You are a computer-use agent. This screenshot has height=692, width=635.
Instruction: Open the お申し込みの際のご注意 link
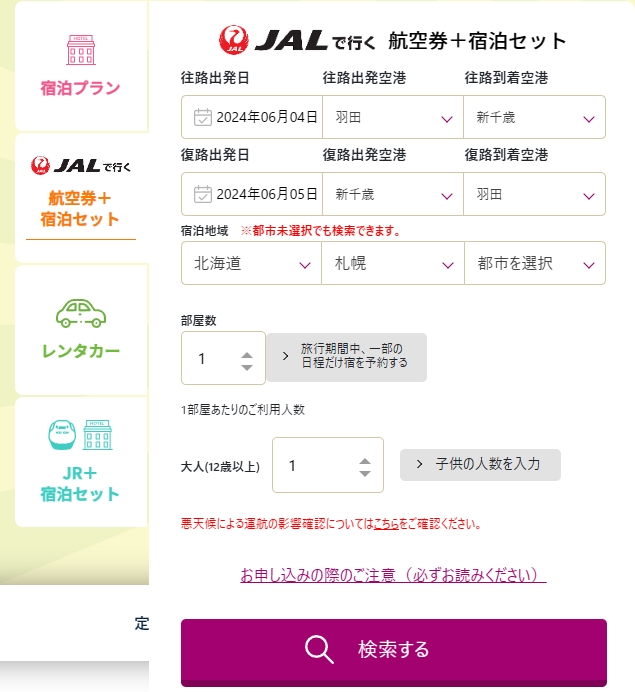393,575
